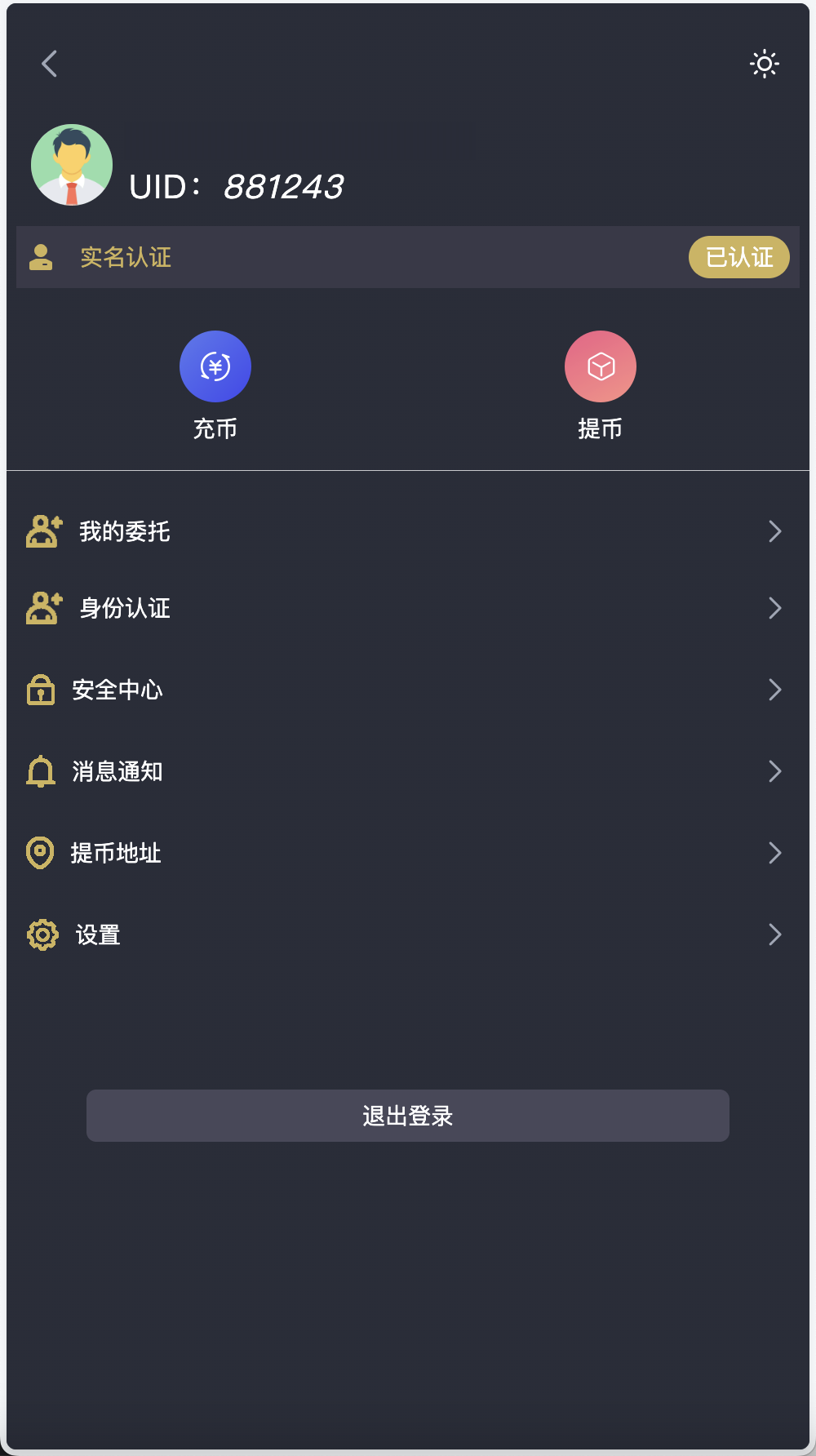816x1456 pixels.
Task: Tap the 充币 deposit icon
Action: [215, 366]
